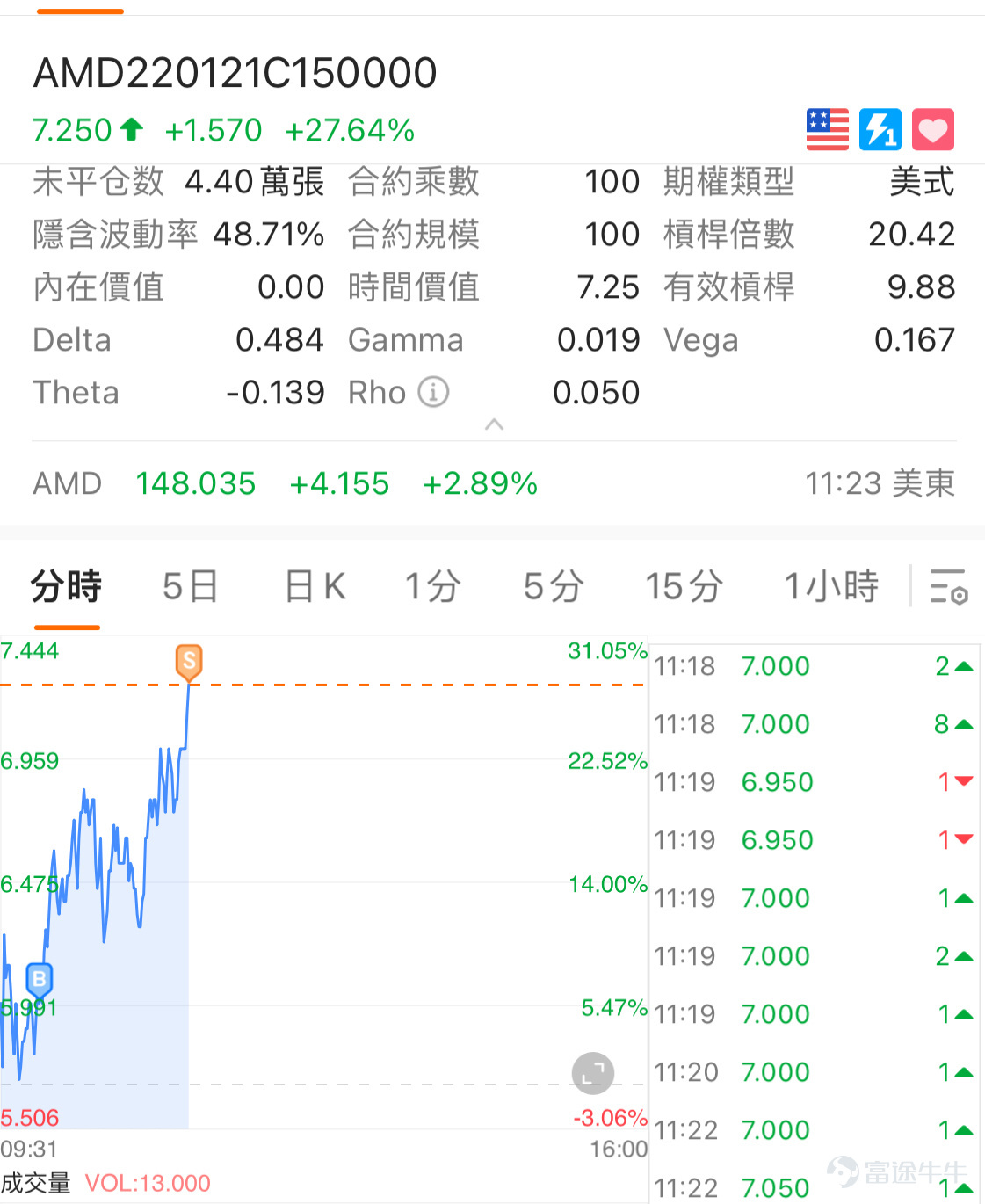The height and width of the screenshot is (1204, 985).
Task: Select the 15分 chart tab
Action: coord(684,586)
